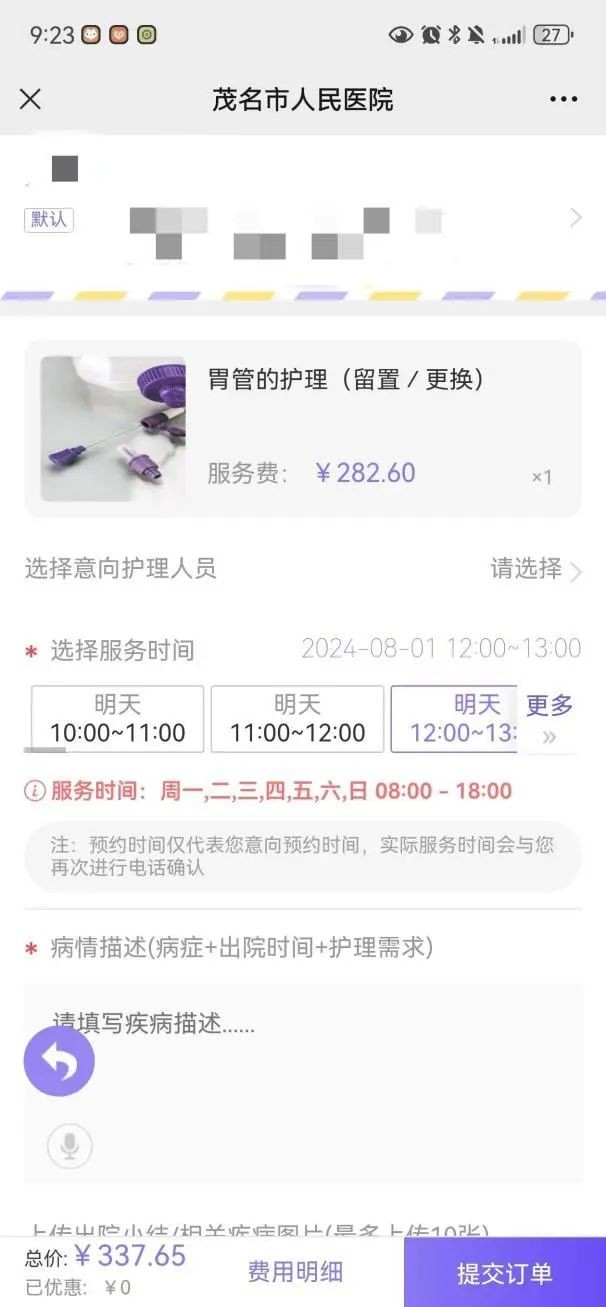
Task: Show 更多 service time options
Action: tap(549, 719)
